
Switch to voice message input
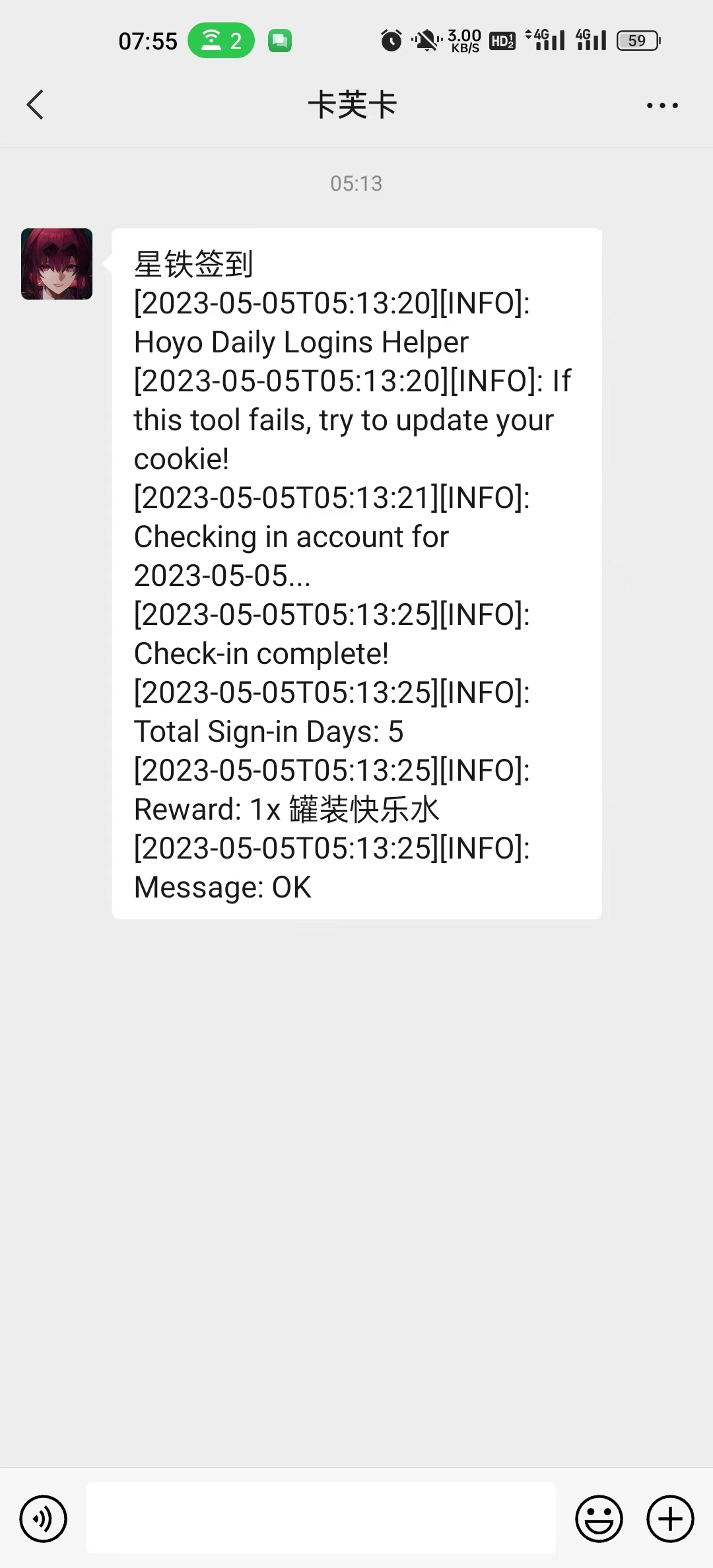[x=44, y=1519]
